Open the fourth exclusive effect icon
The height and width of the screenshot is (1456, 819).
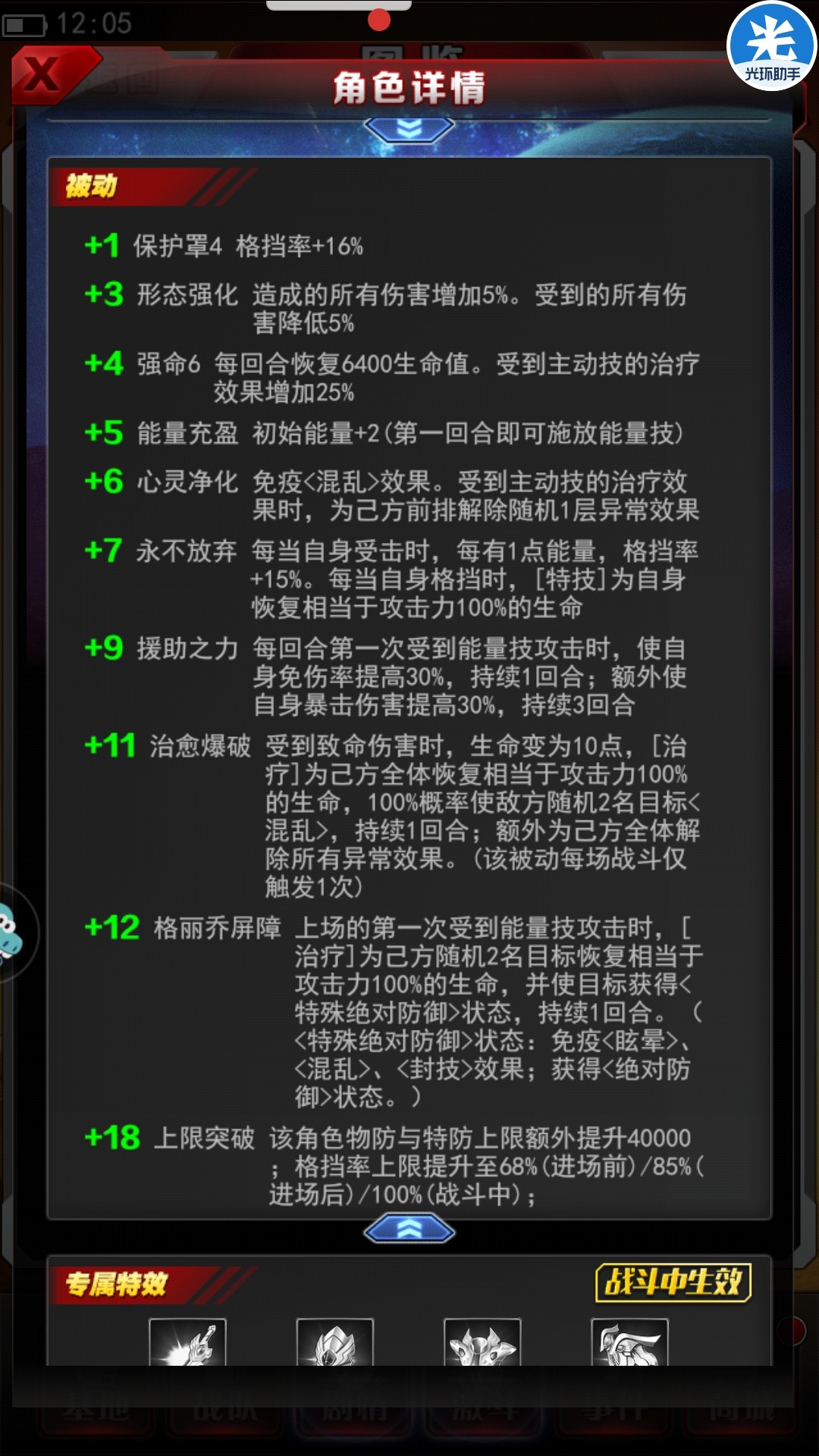(x=629, y=1343)
